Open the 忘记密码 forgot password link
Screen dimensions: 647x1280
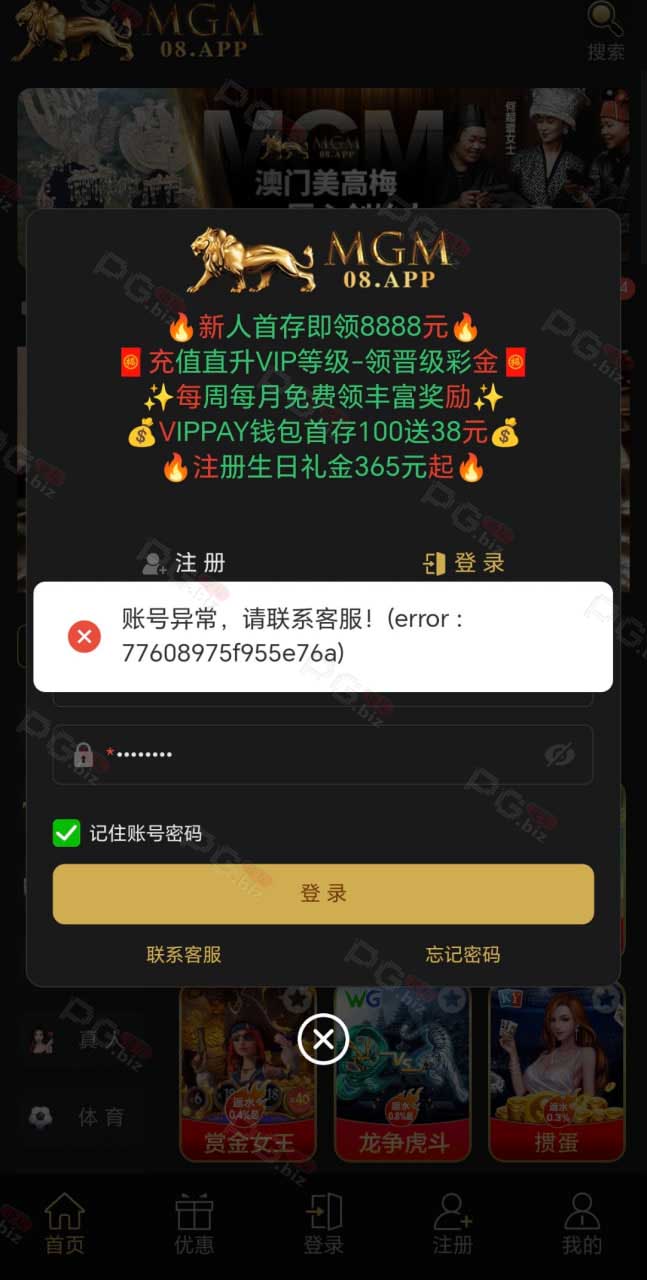pos(463,954)
